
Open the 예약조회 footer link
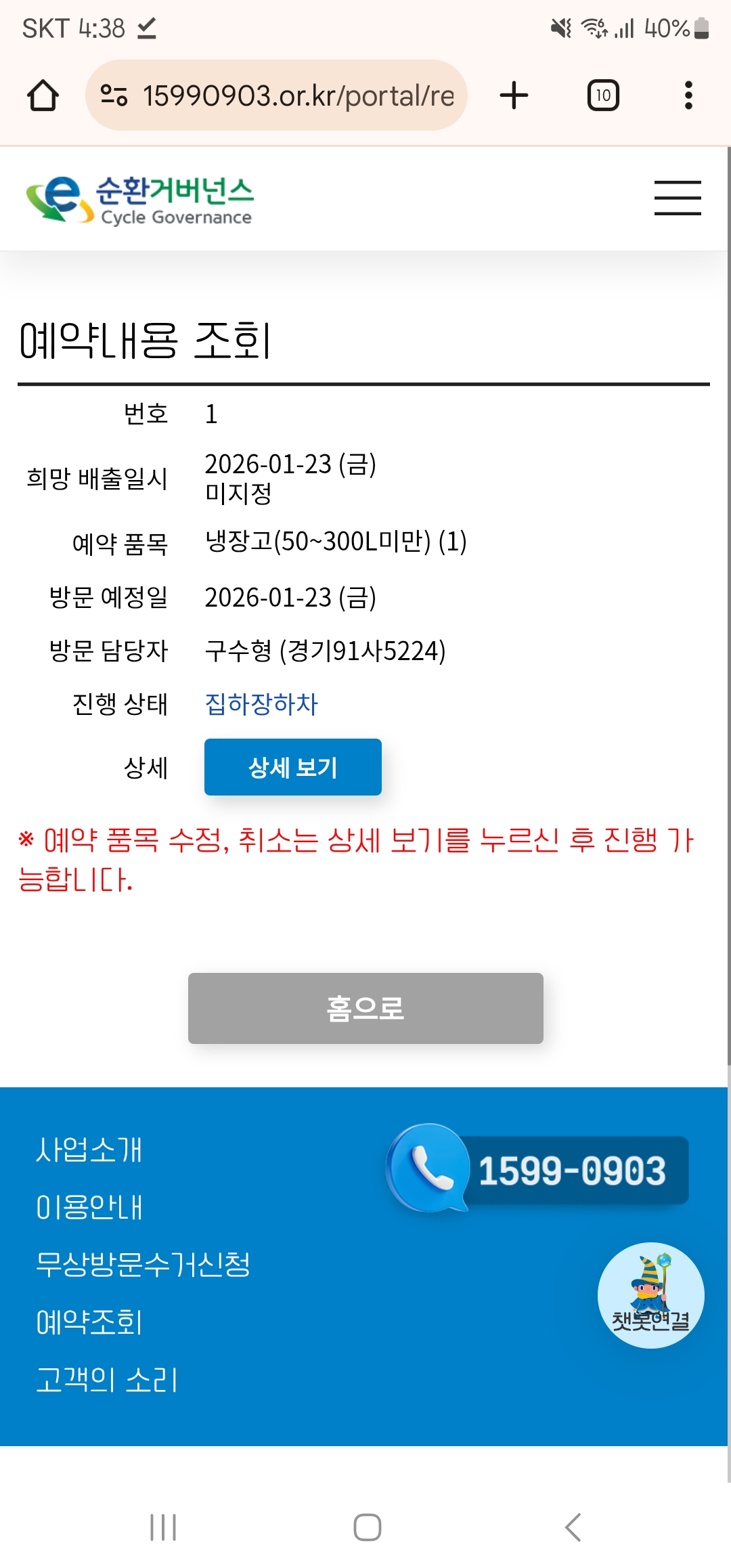[x=89, y=1322]
